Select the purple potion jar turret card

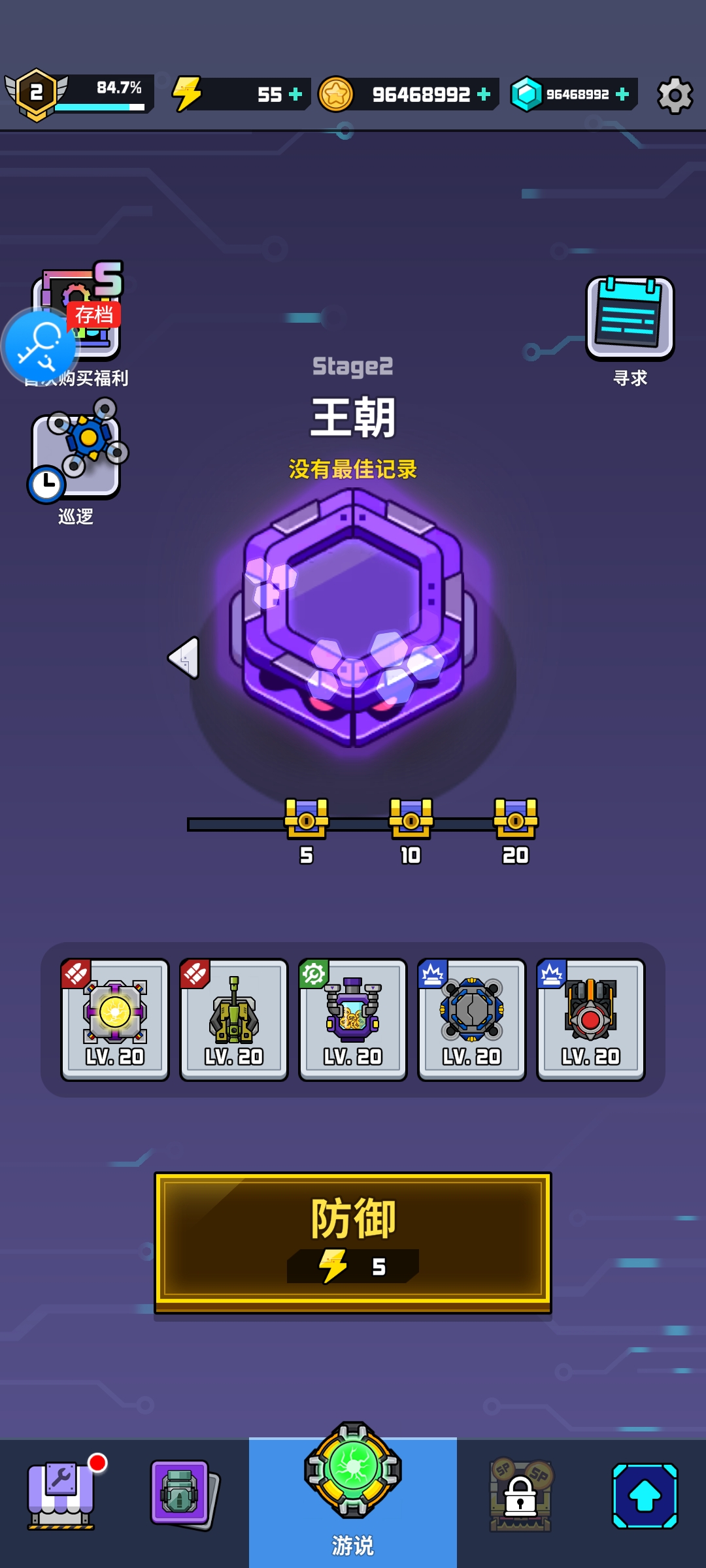coord(353,1019)
